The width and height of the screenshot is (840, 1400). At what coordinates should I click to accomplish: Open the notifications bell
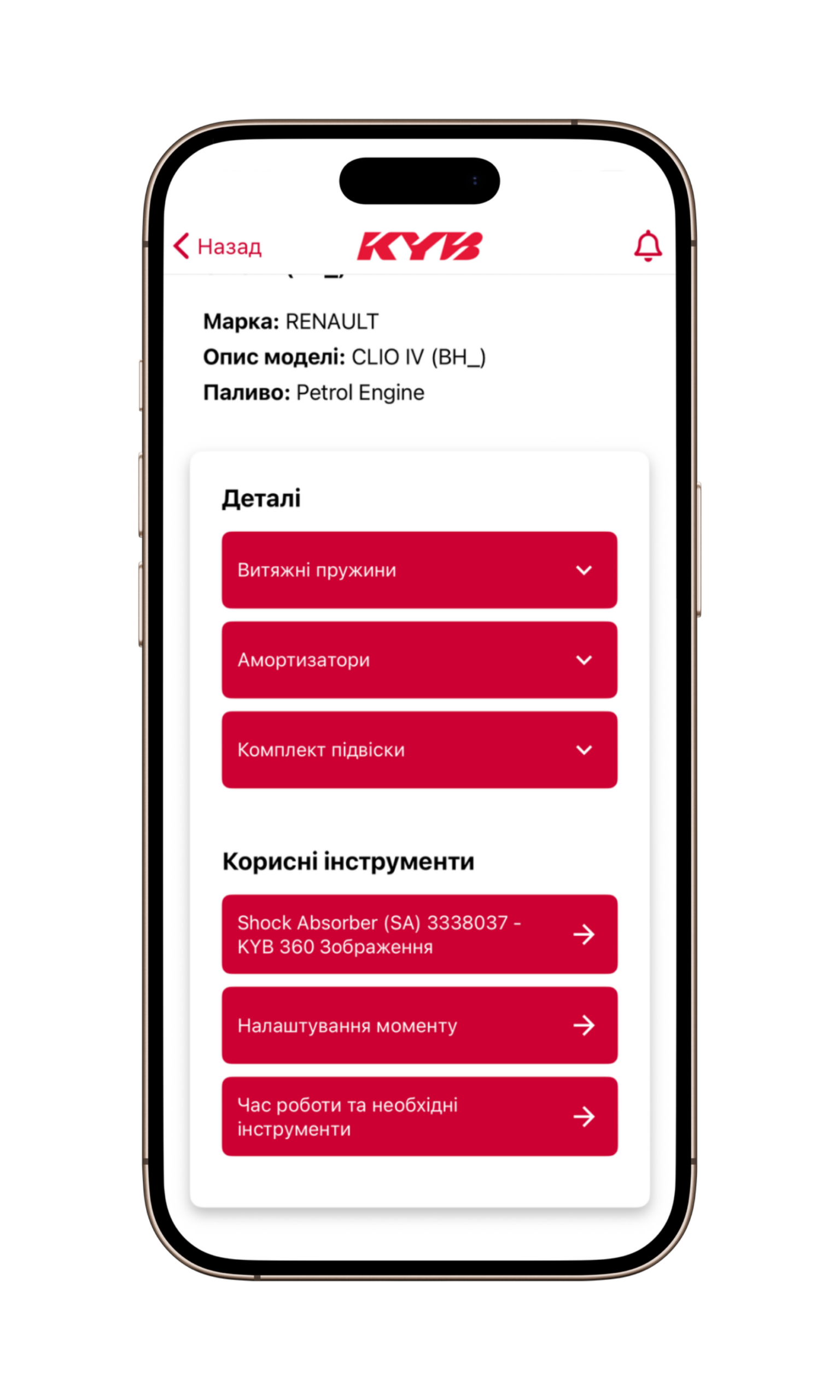647,246
